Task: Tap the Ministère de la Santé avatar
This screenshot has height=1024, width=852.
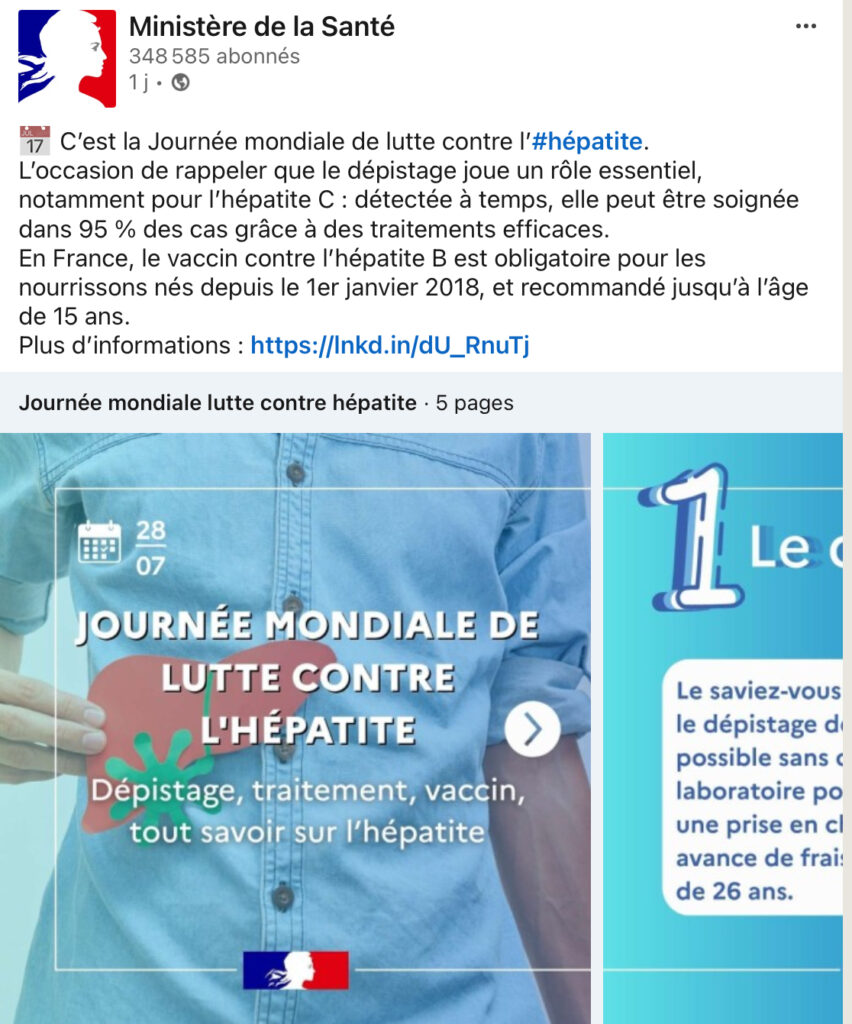Action: (67, 58)
